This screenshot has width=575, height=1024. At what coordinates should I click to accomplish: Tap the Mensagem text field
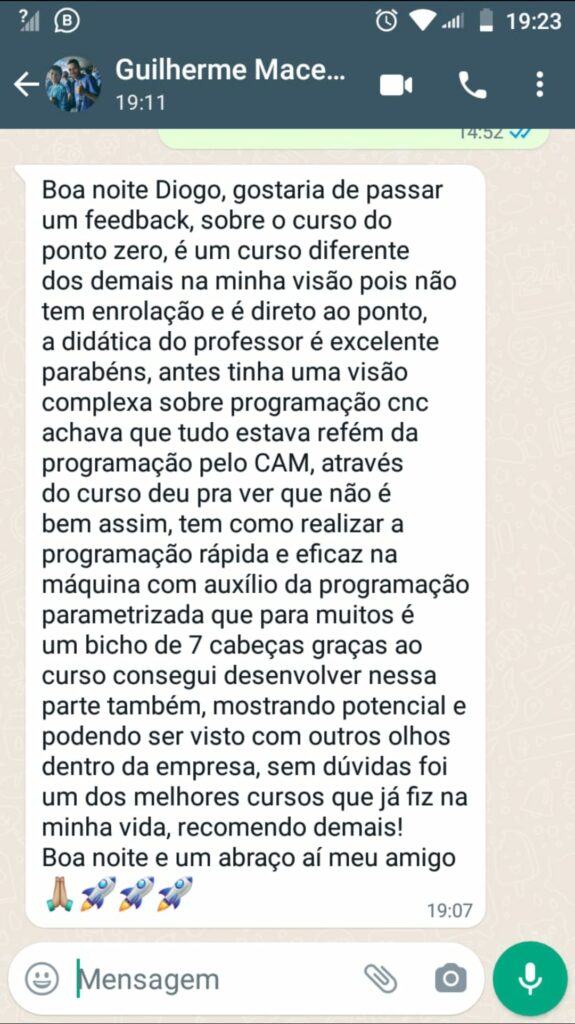point(216,979)
